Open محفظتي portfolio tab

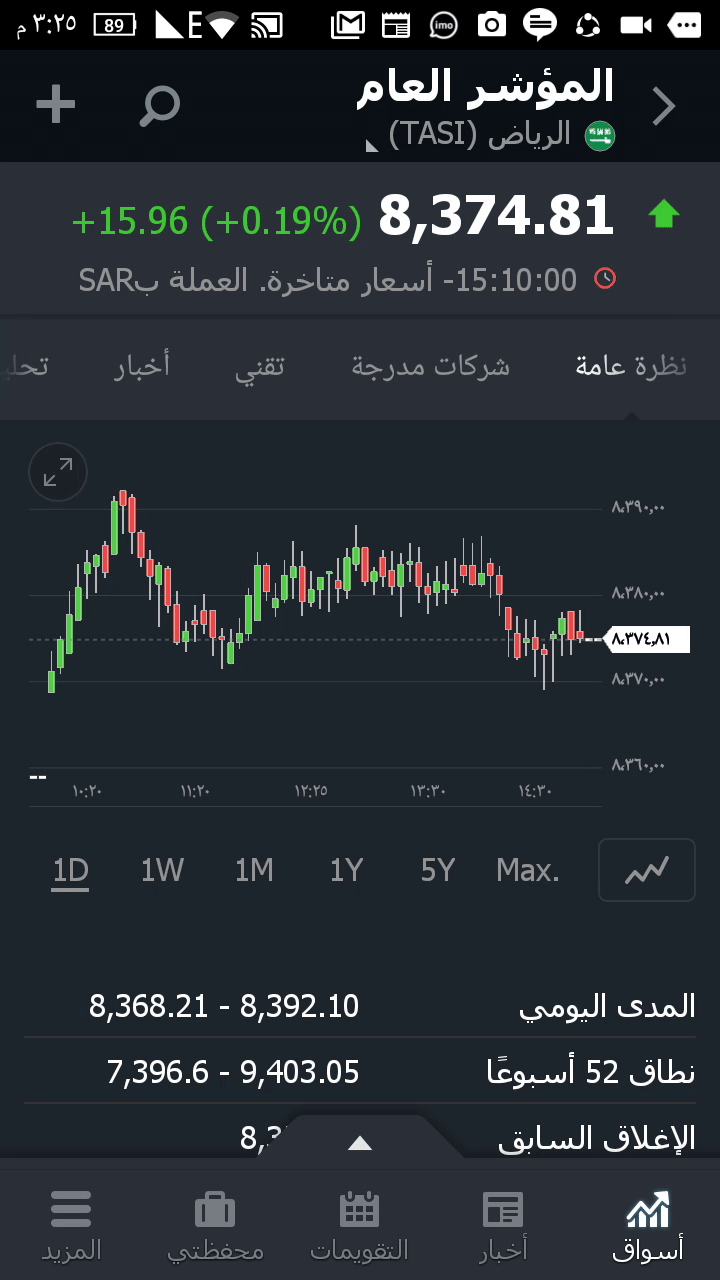[x=215, y=1226]
